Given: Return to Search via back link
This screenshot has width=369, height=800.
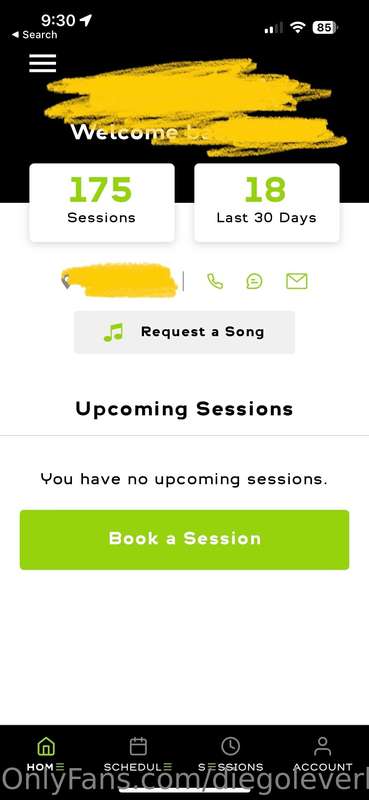Looking at the screenshot, I should click(x=34, y=35).
